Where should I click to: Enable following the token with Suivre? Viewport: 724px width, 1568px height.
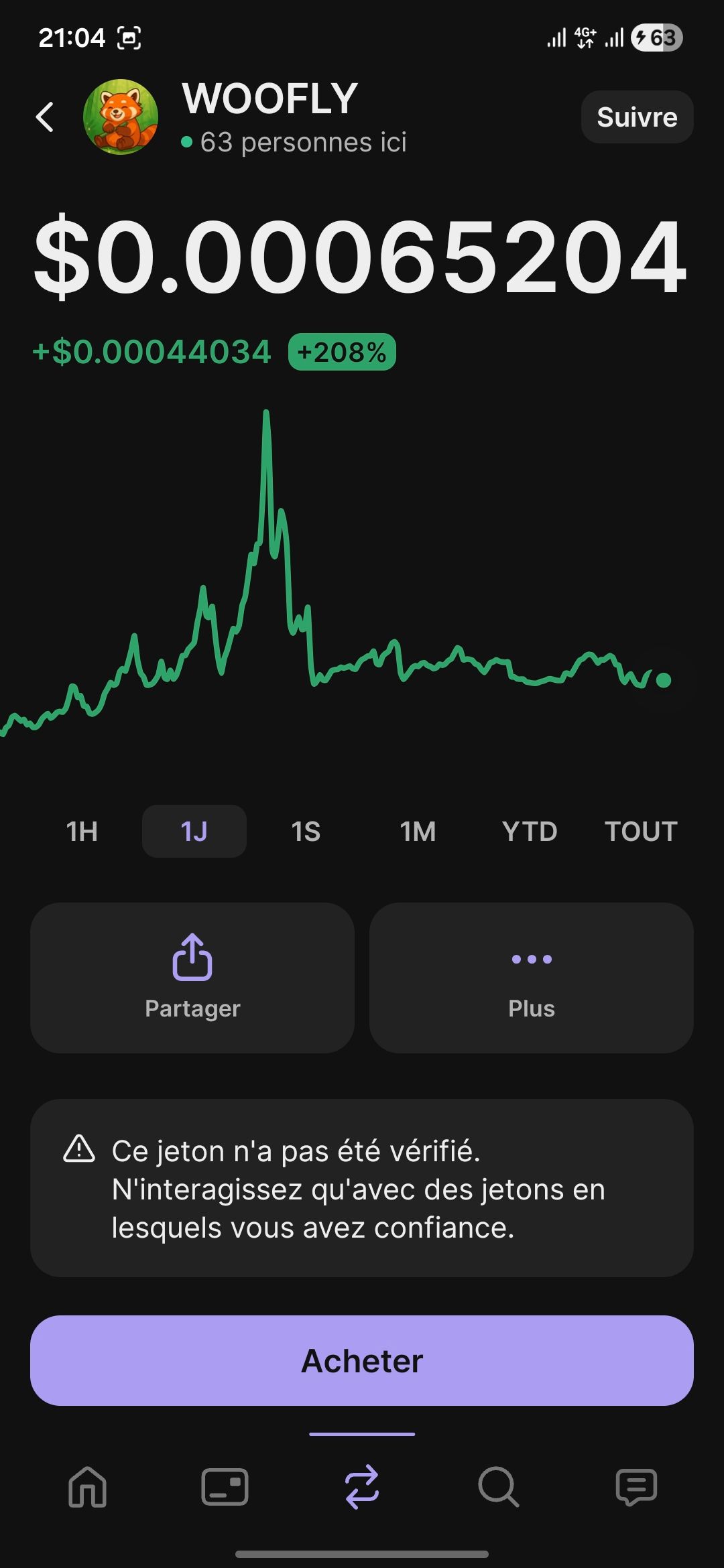[636, 117]
